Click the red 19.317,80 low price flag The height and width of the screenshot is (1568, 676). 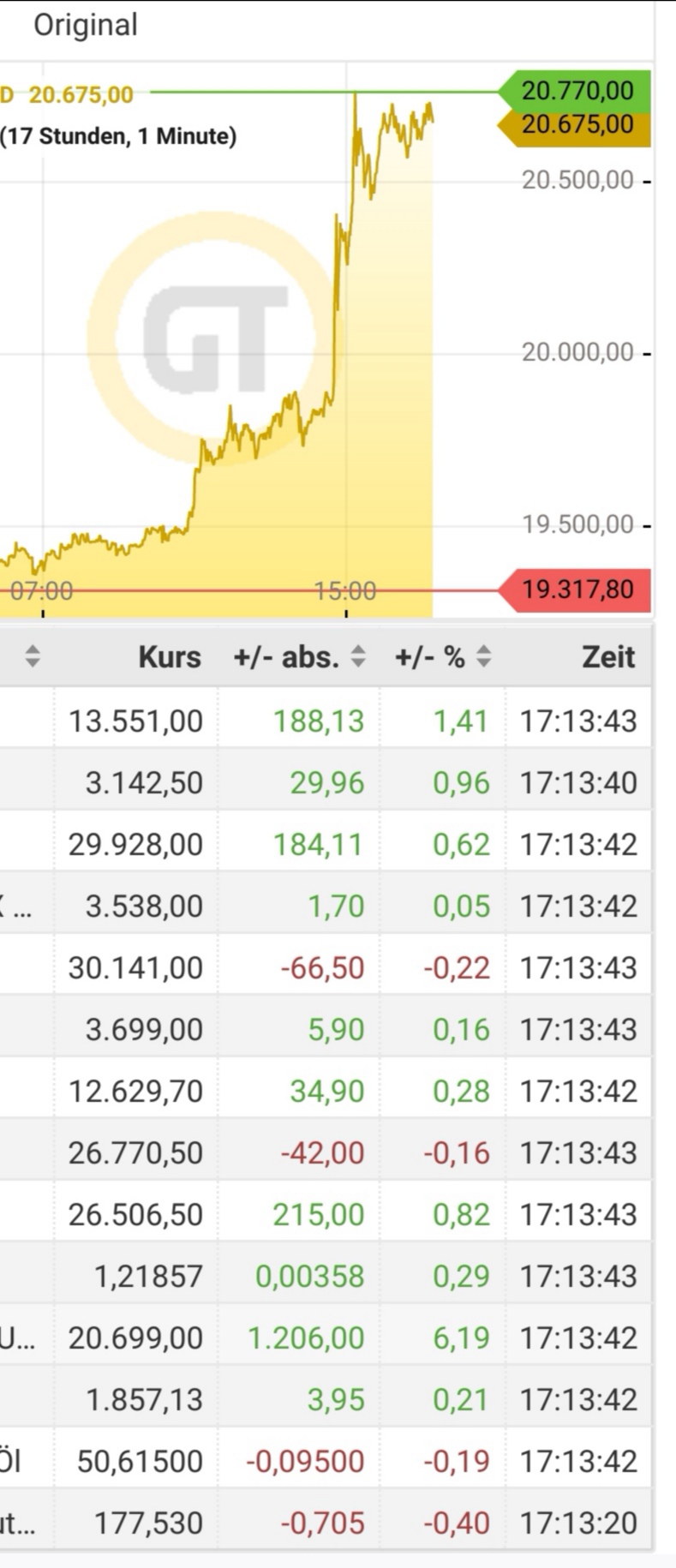coord(583,589)
